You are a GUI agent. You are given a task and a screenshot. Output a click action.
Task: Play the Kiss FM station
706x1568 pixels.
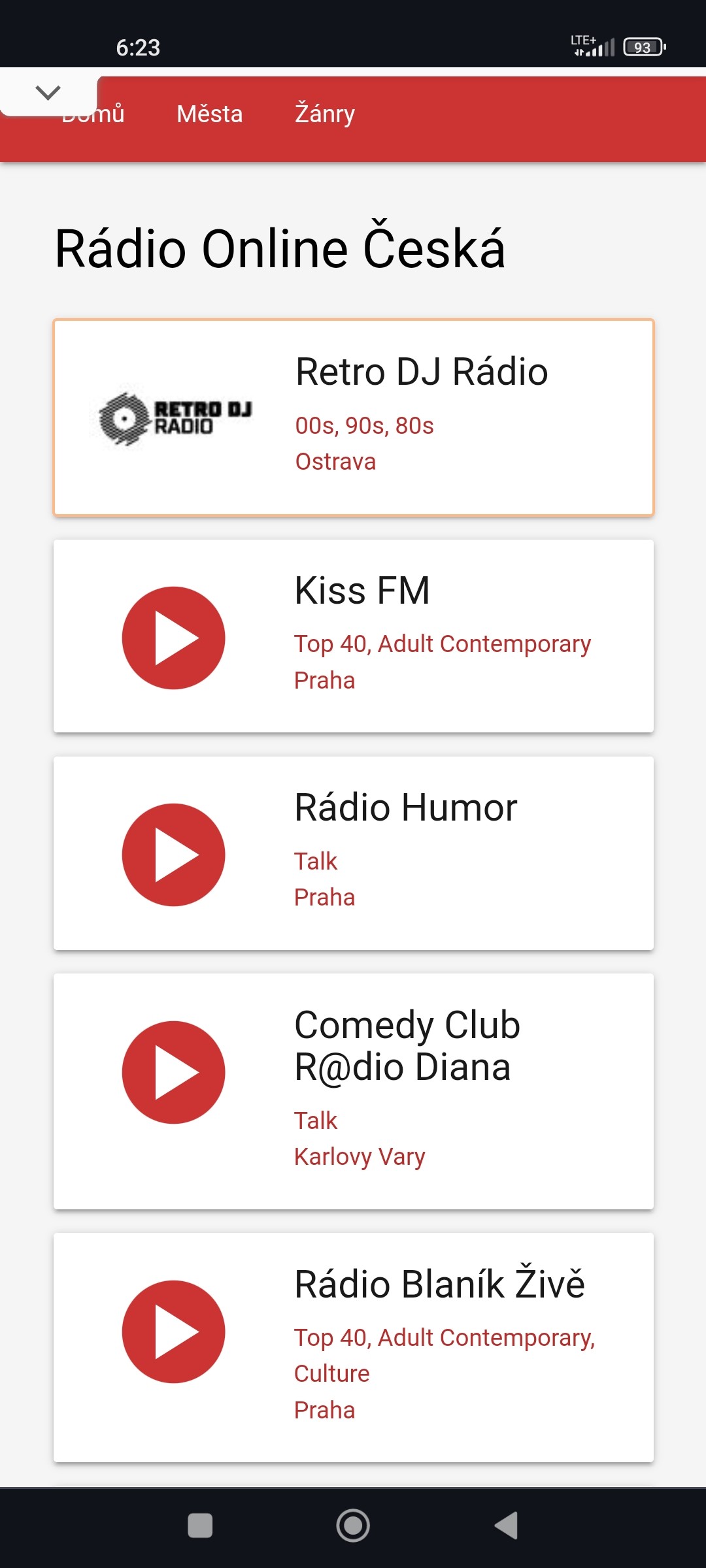173,638
